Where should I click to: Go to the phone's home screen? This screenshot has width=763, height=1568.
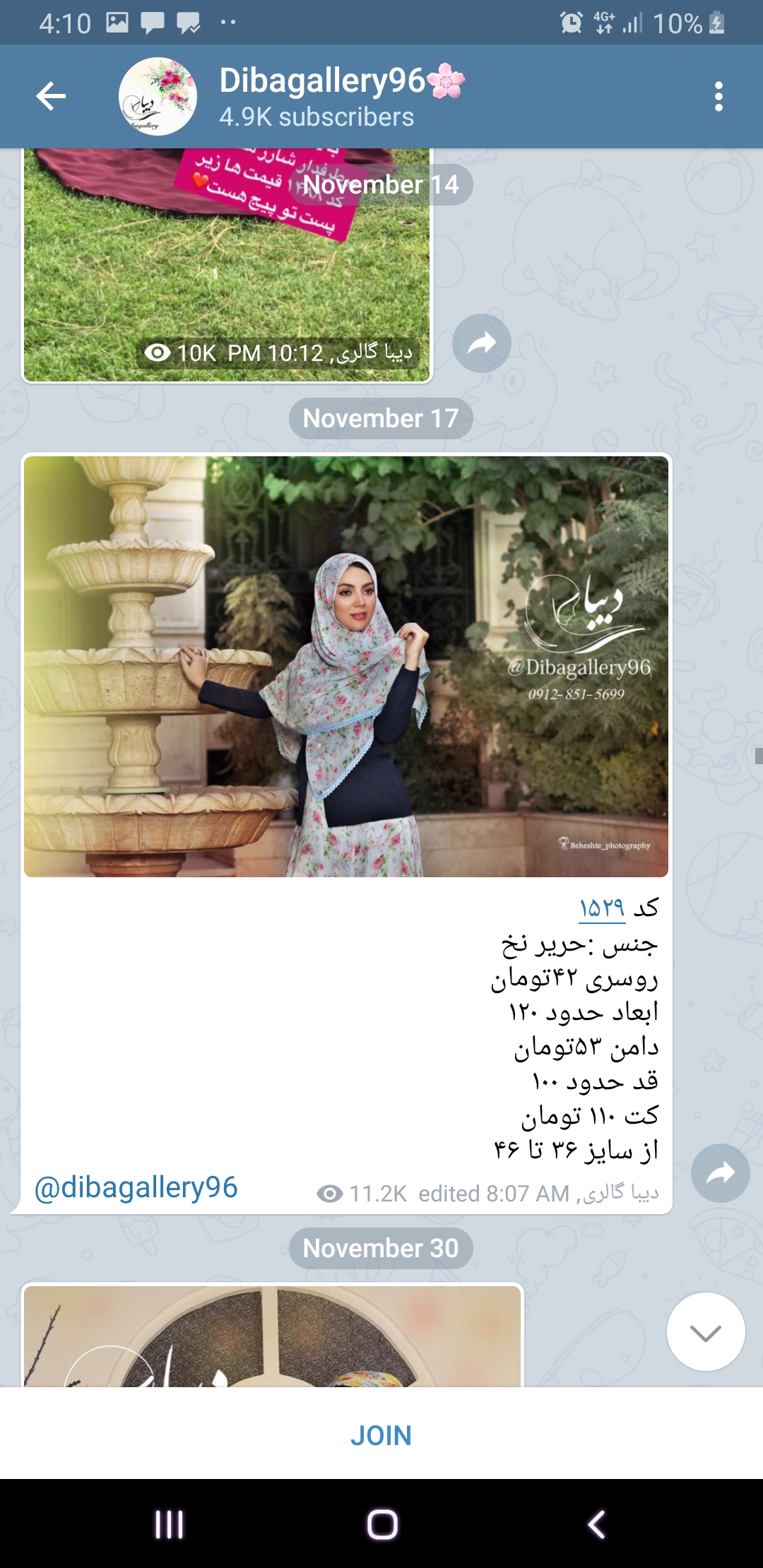click(x=382, y=1524)
